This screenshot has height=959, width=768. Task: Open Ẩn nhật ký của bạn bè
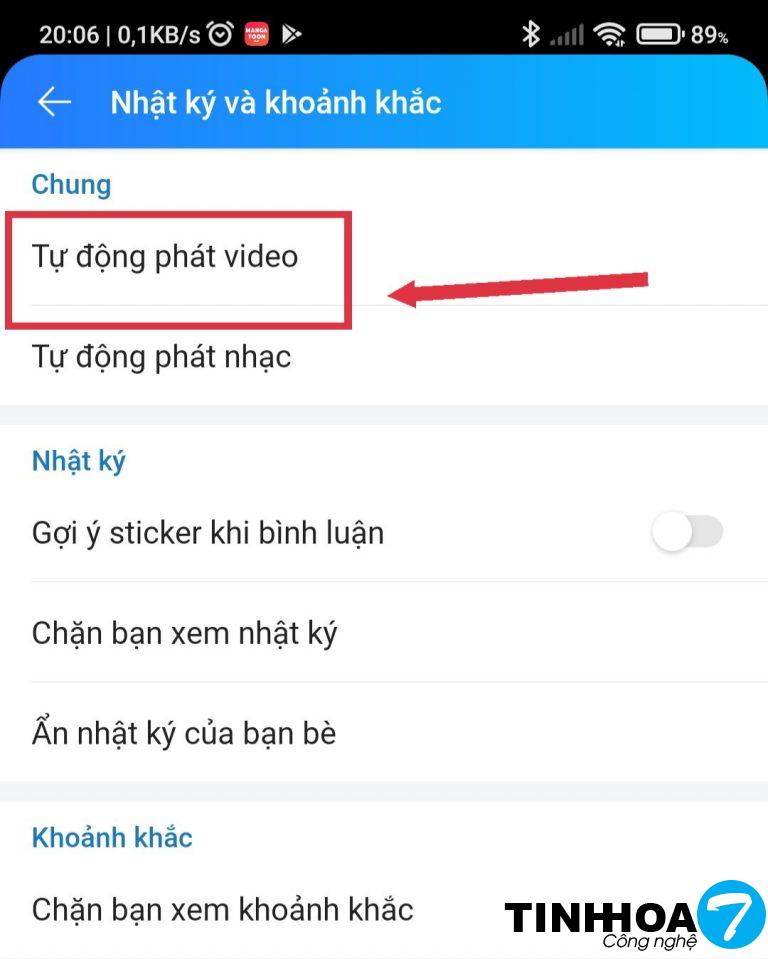184,733
